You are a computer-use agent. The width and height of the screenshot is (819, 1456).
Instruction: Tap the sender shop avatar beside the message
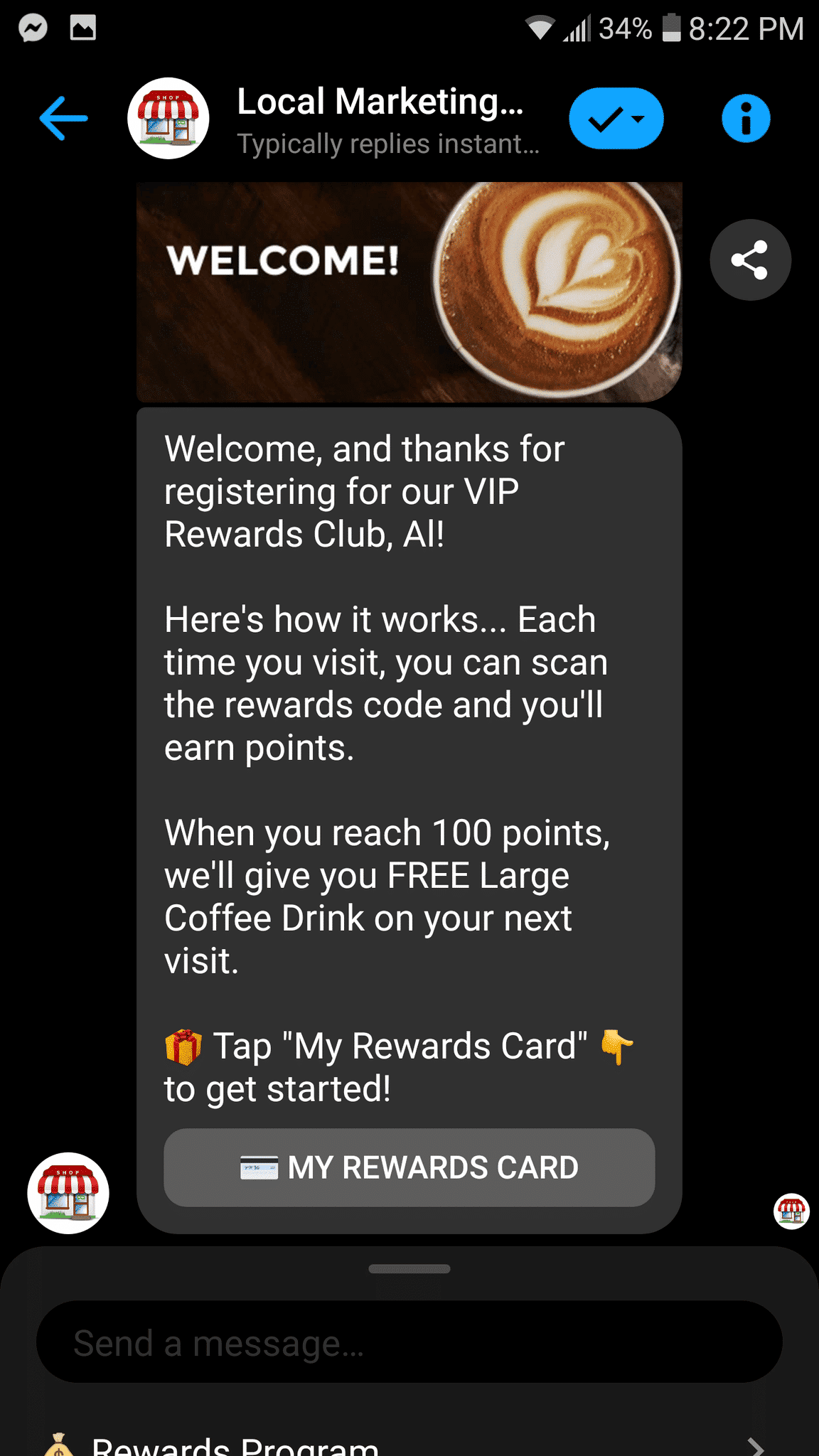[68, 1193]
